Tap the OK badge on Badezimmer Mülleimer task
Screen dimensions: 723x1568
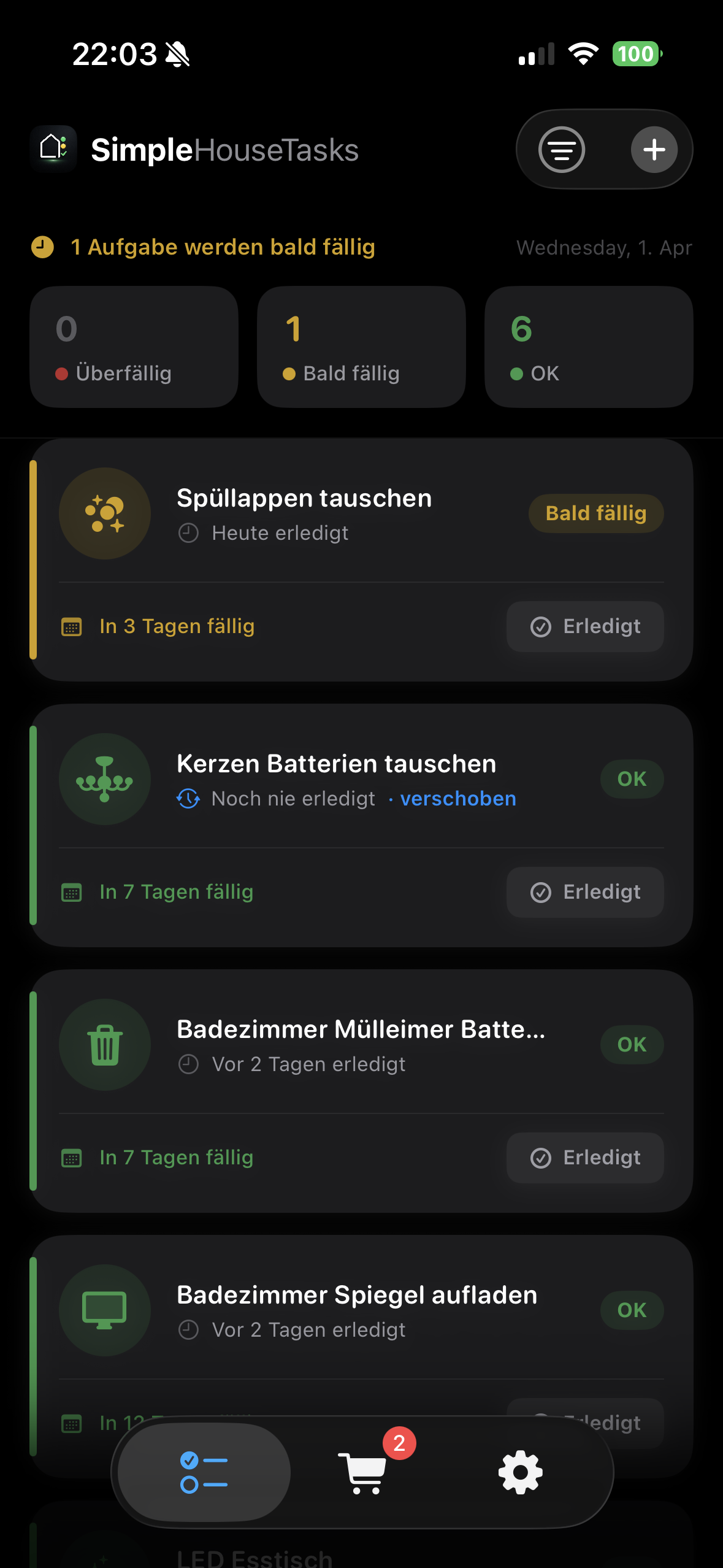pos(631,1045)
